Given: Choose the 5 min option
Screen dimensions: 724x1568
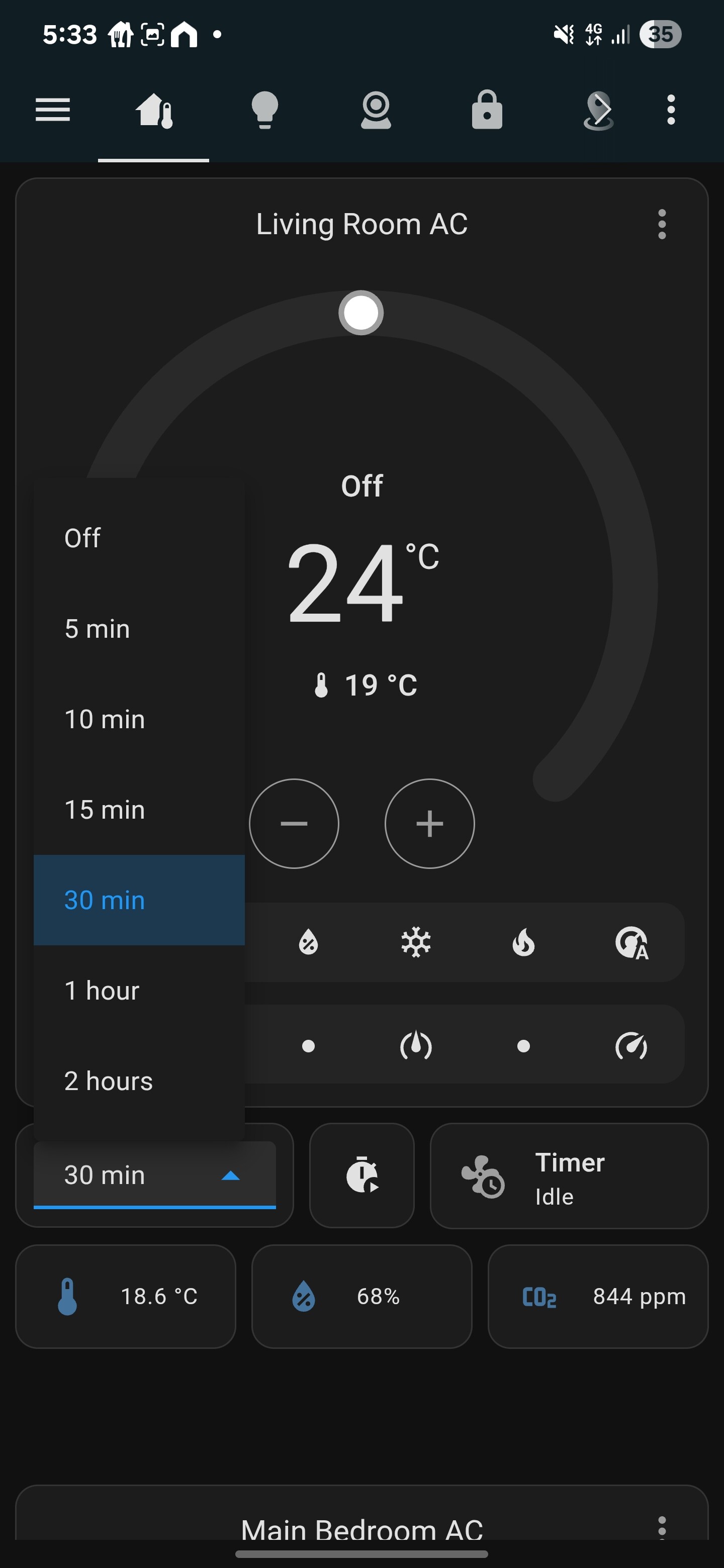Looking at the screenshot, I should click(x=139, y=629).
